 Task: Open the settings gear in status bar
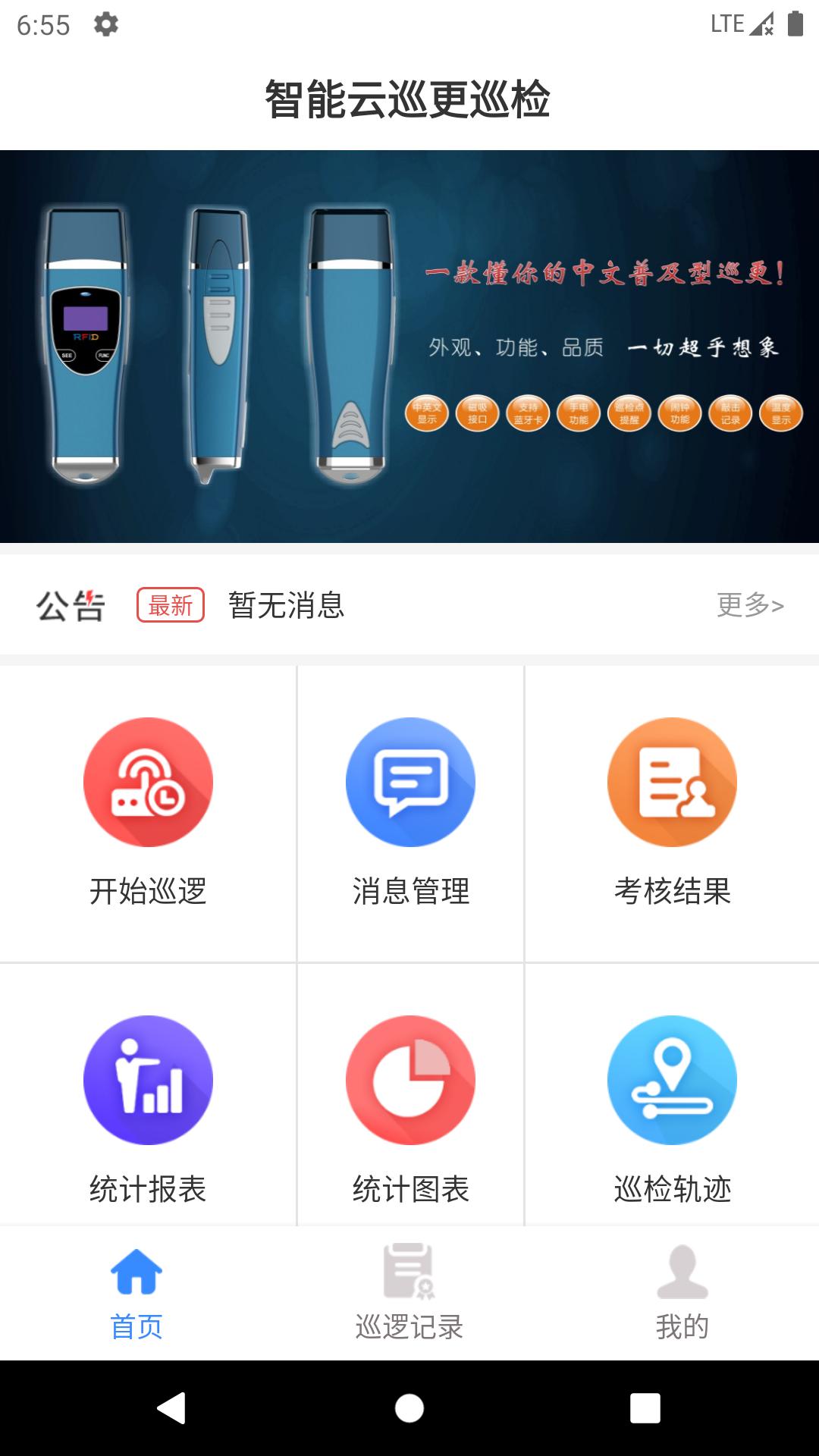(x=105, y=24)
